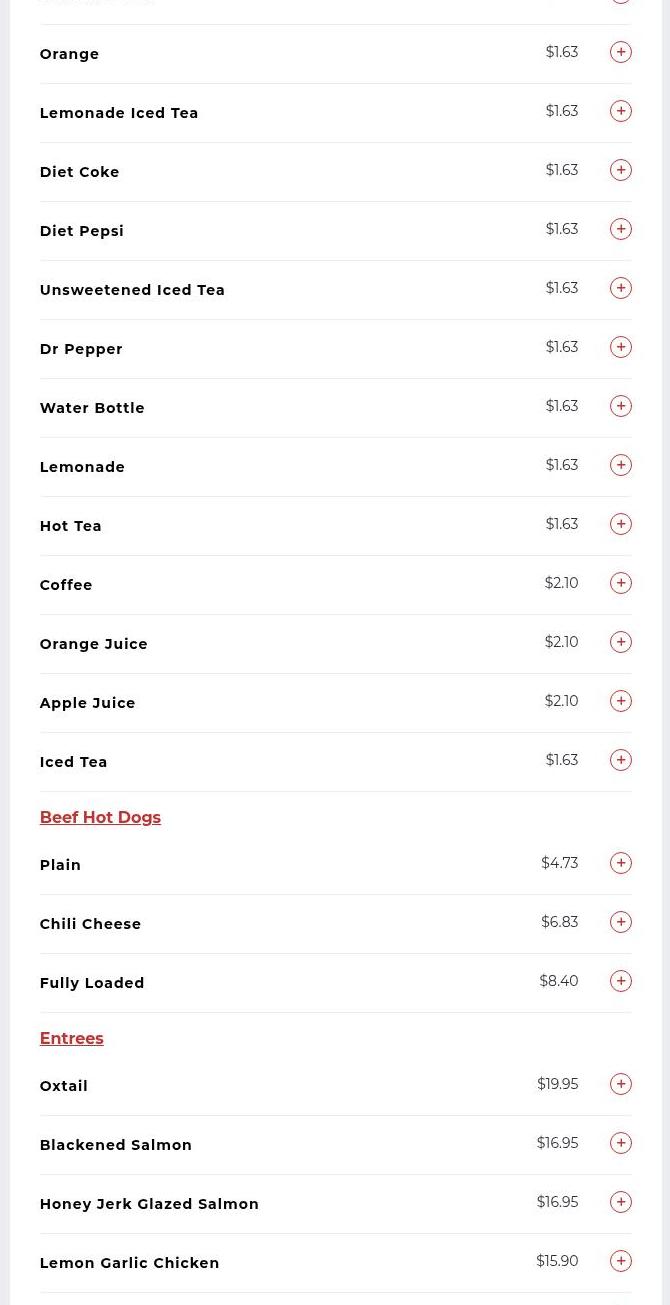Add Oxtail entree to the order
This screenshot has height=1305, width=670.
pyautogui.click(x=621, y=1084)
